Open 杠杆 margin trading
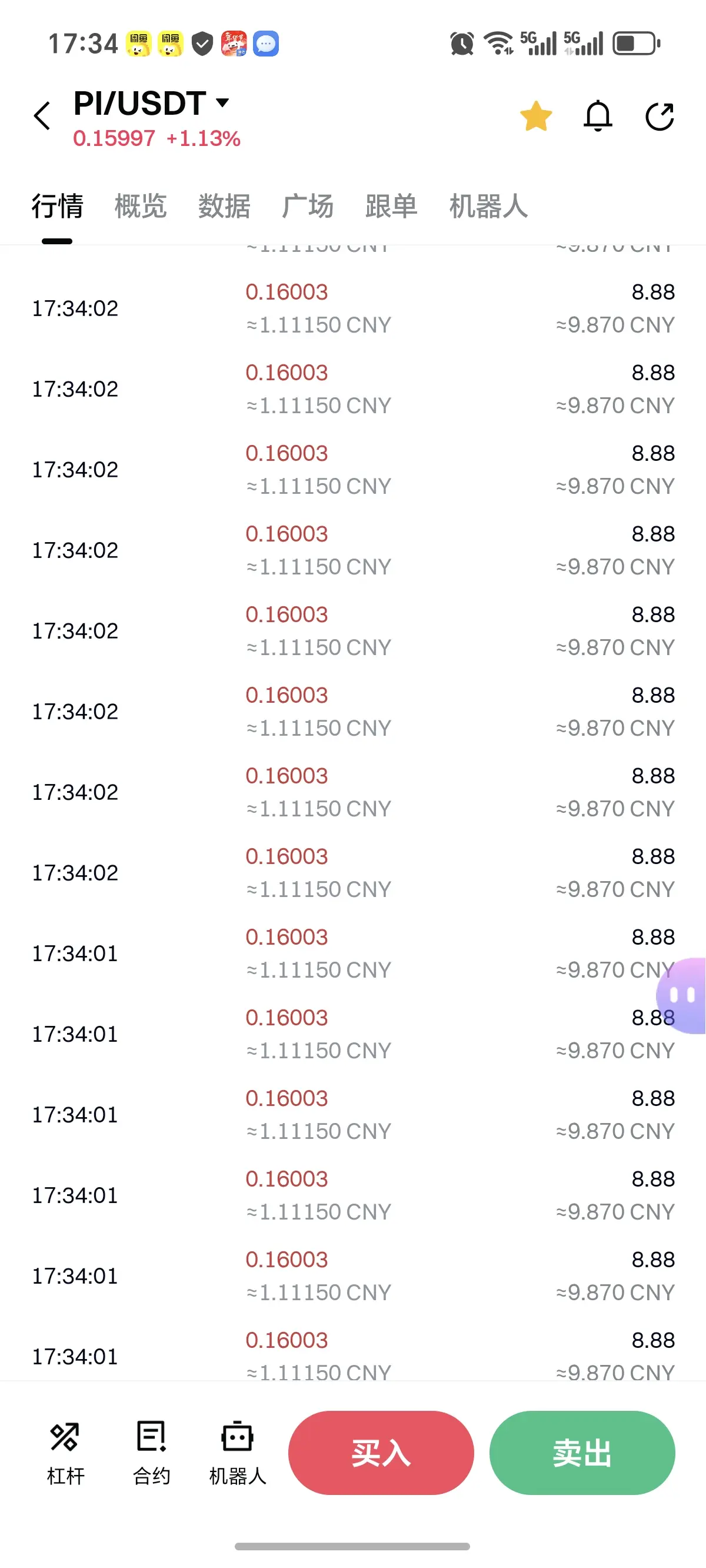The width and height of the screenshot is (706, 1568). (x=65, y=1453)
